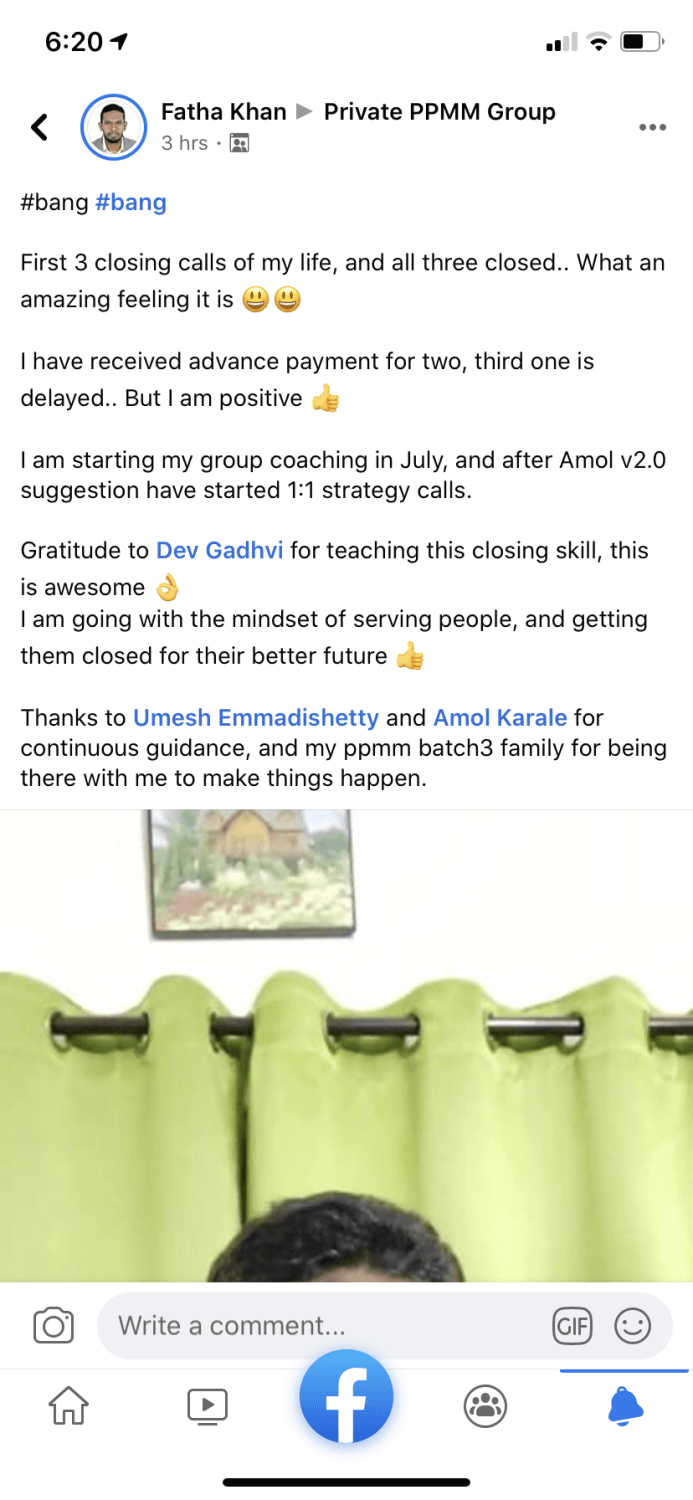This screenshot has width=693, height=1500.
Task: Tap the blue #bang hashtag
Action: [x=130, y=203]
